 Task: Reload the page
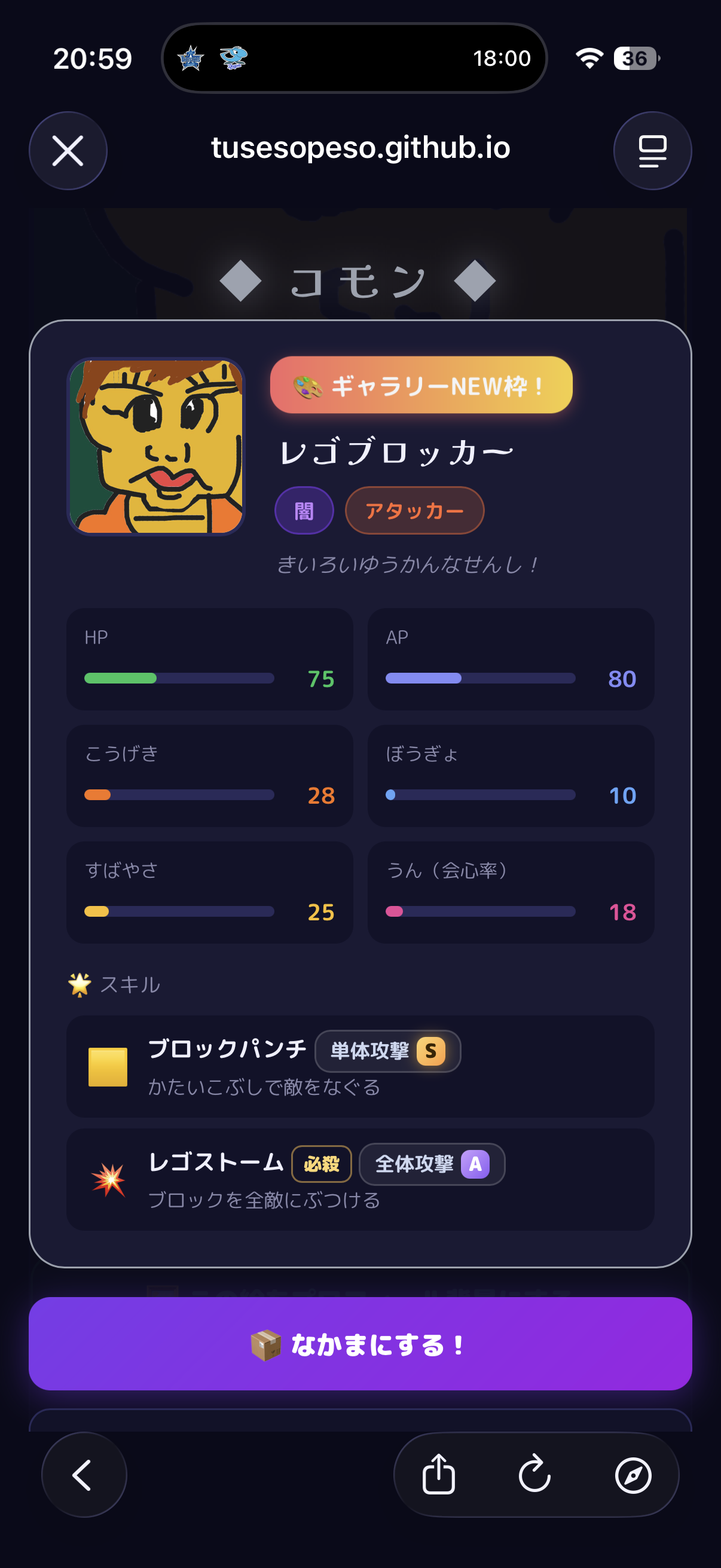[x=535, y=1474]
